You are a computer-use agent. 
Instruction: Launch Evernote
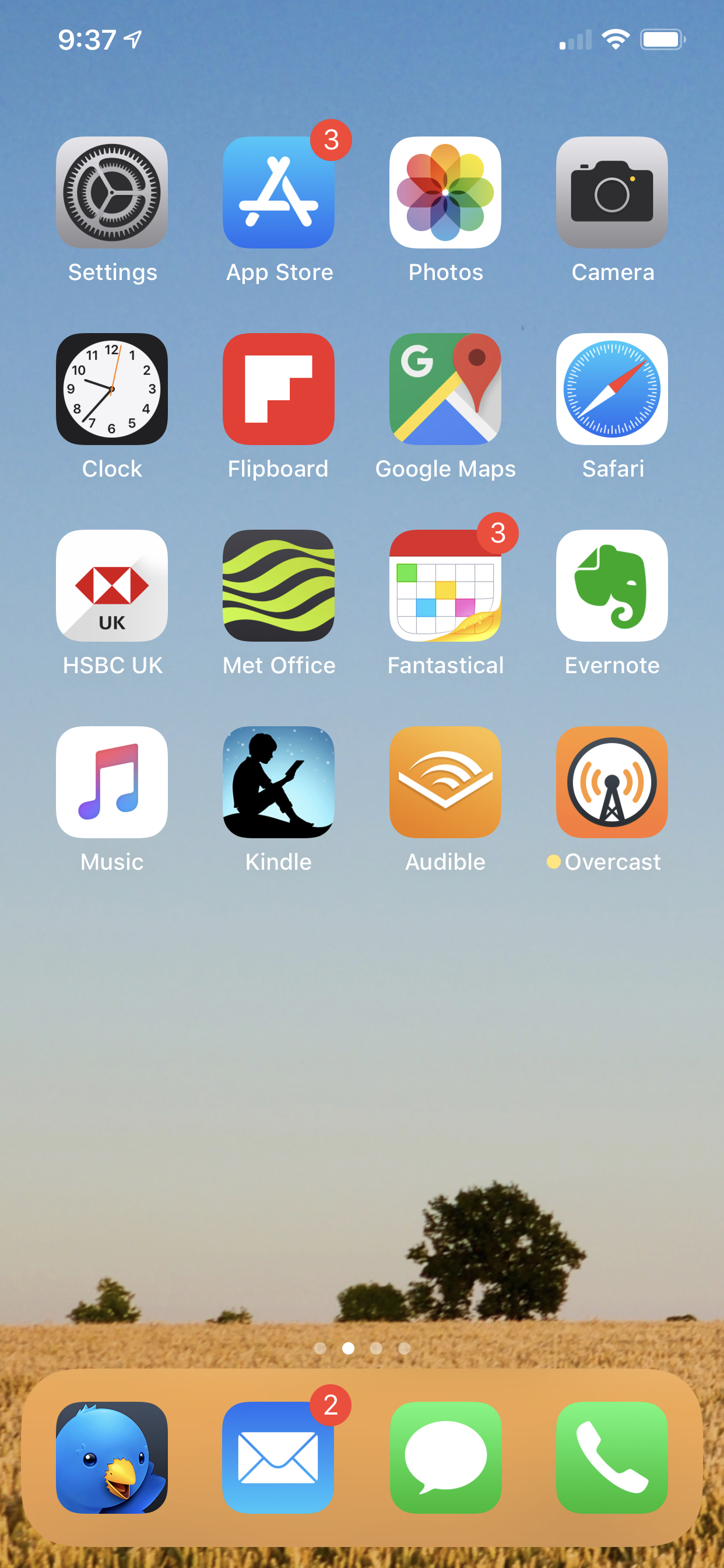[x=612, y=586]
